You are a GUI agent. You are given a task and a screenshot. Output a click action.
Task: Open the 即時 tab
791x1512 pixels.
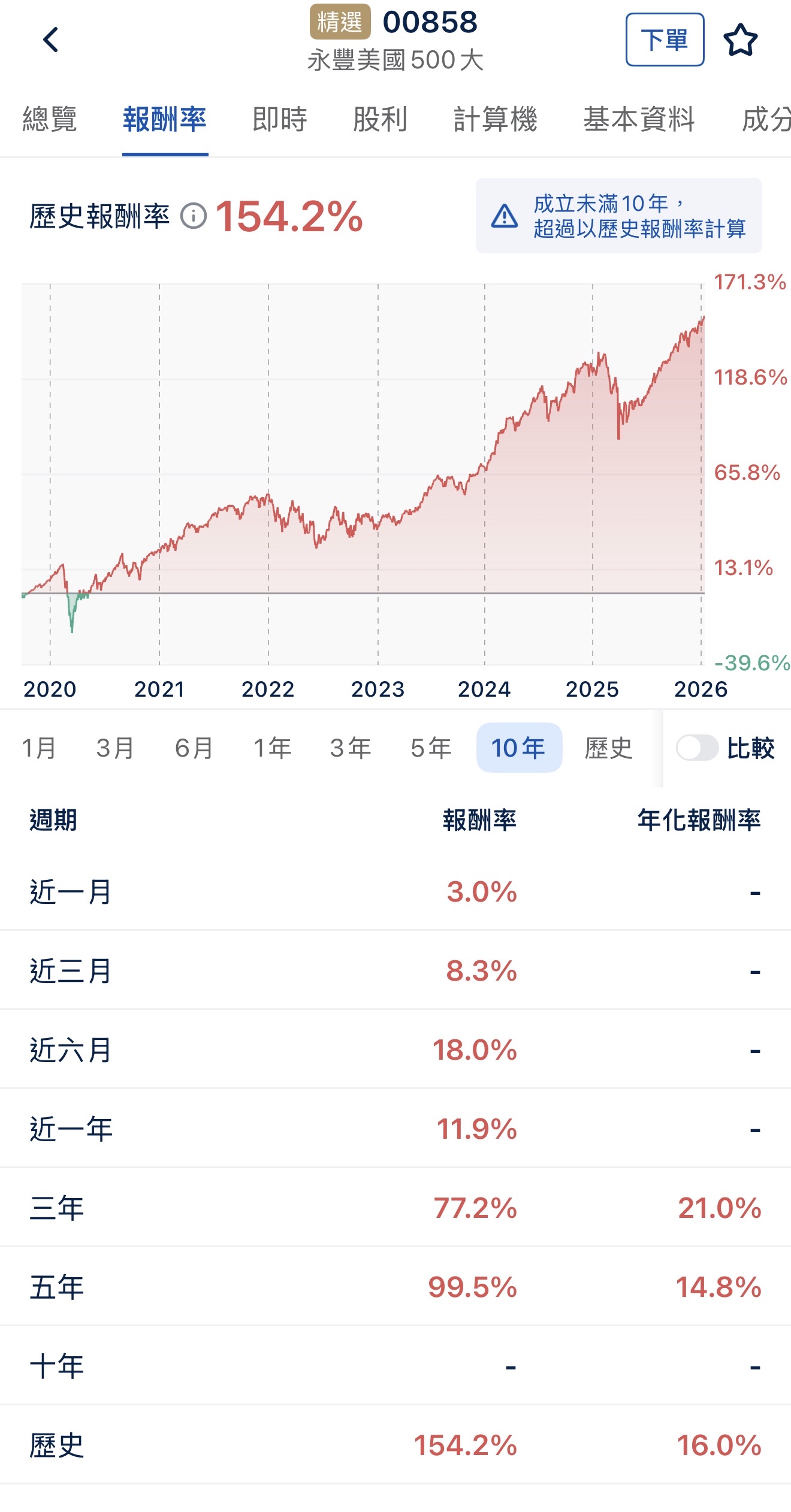(x=280, y=119)
